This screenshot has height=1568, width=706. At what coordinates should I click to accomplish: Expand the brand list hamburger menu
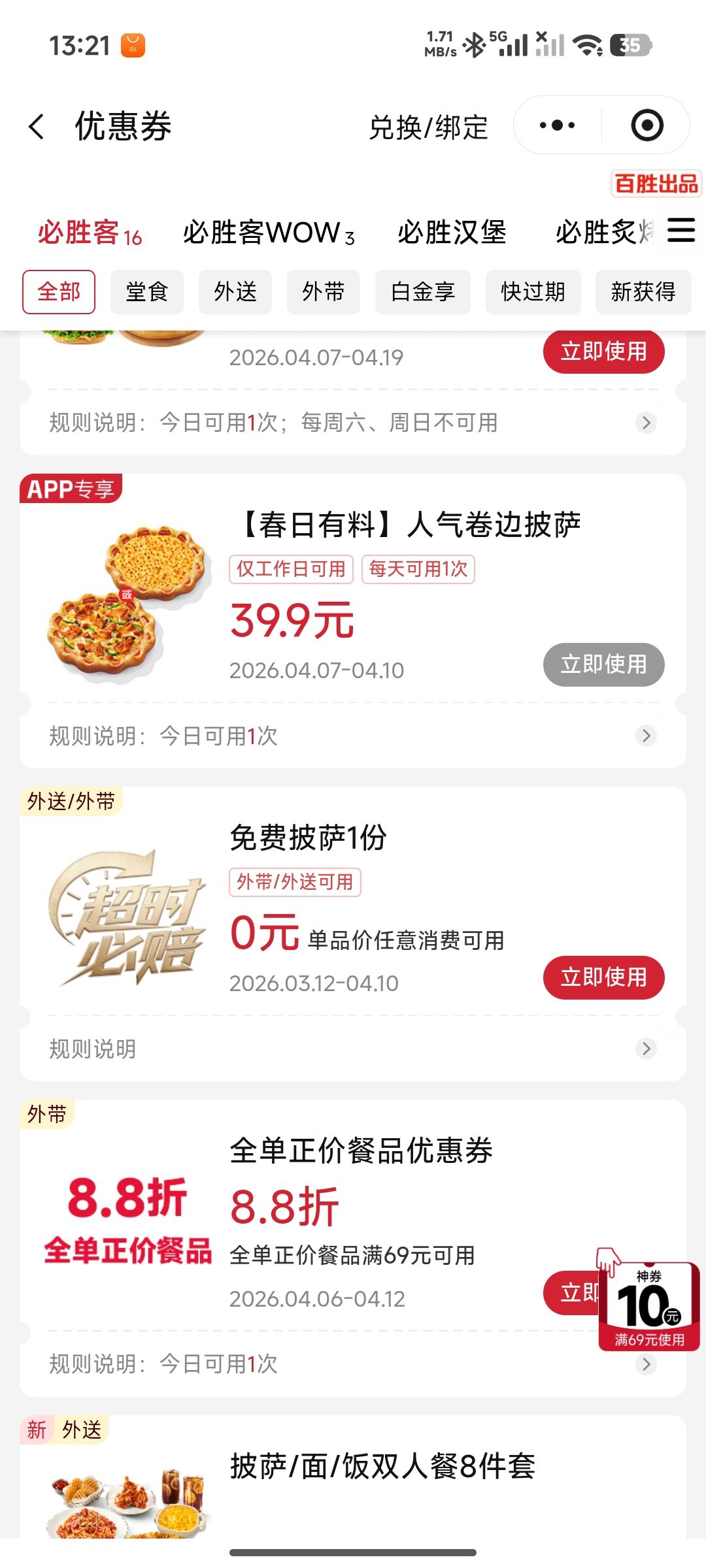click(681, 231)
